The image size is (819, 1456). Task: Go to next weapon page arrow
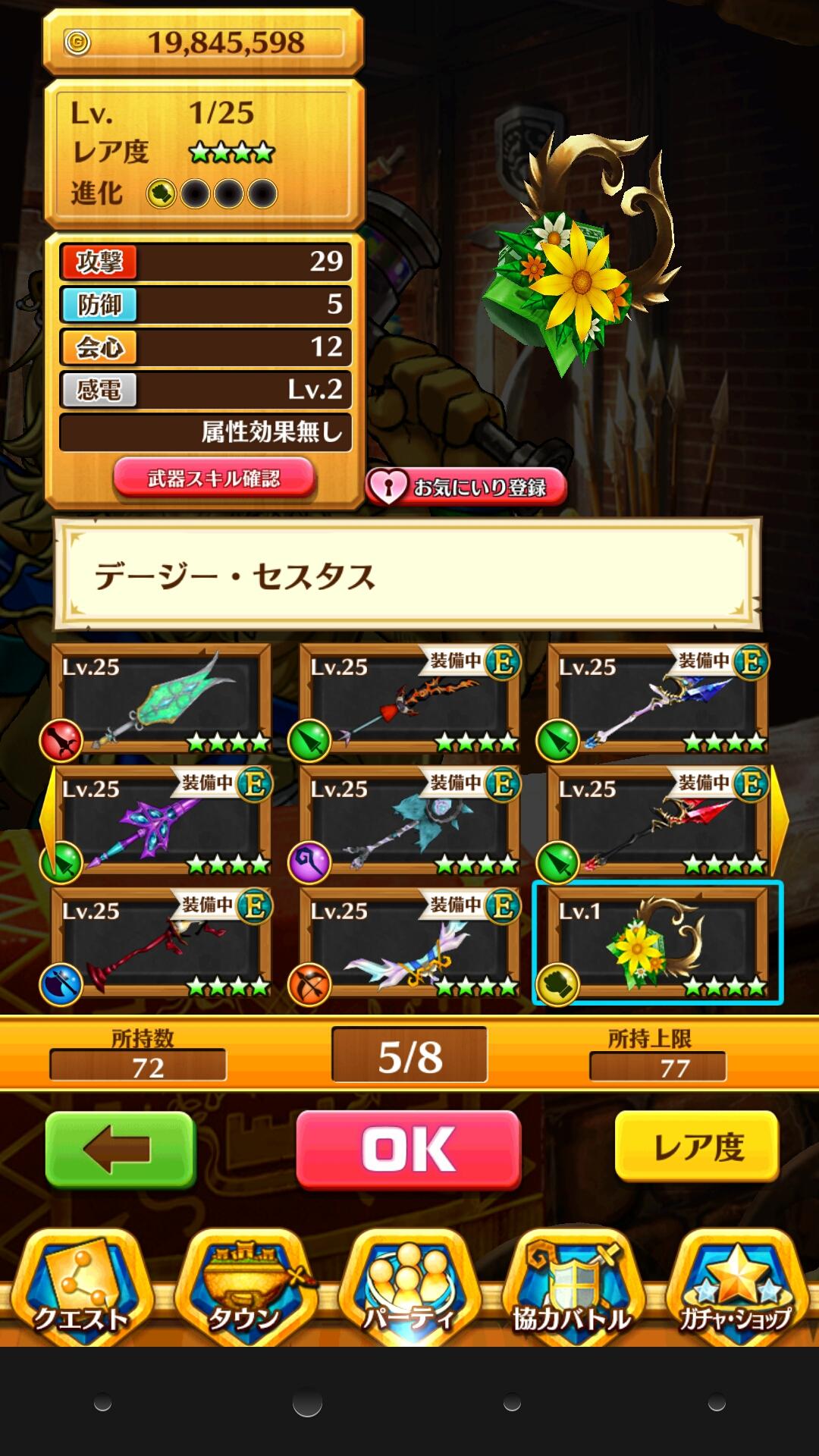click(x=779, y=819)
